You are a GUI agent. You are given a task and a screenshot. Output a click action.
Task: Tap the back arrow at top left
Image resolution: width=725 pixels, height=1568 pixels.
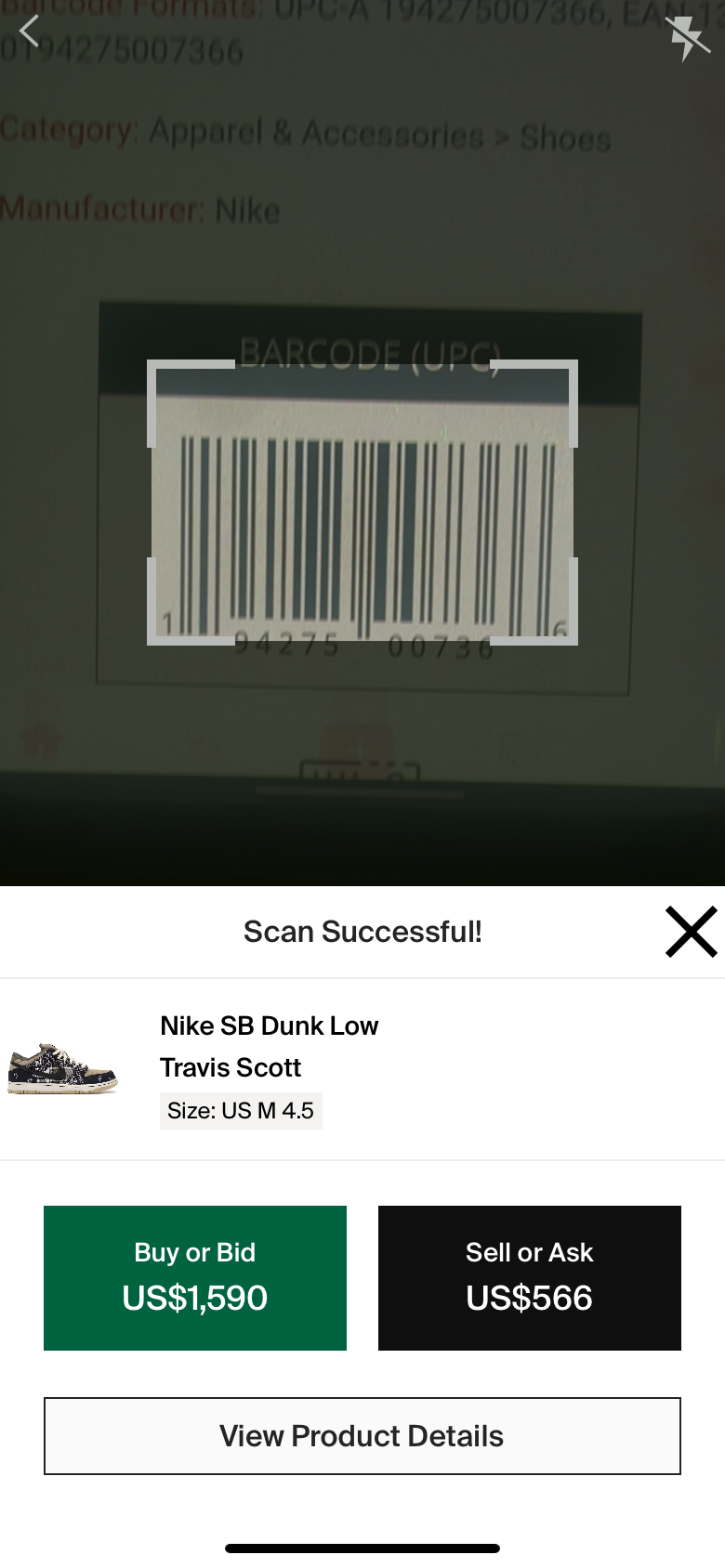point(28,31)
